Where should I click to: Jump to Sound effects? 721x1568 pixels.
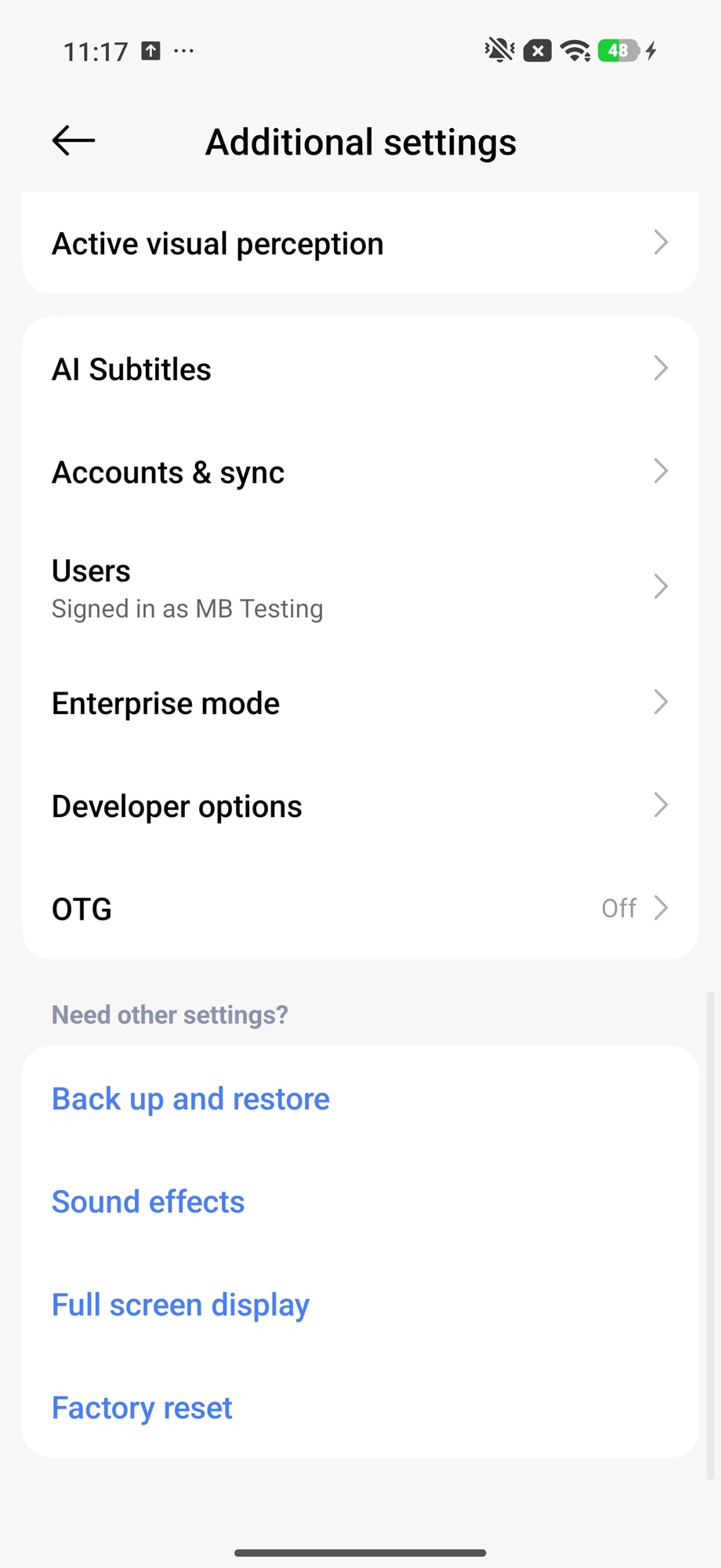148,1202
